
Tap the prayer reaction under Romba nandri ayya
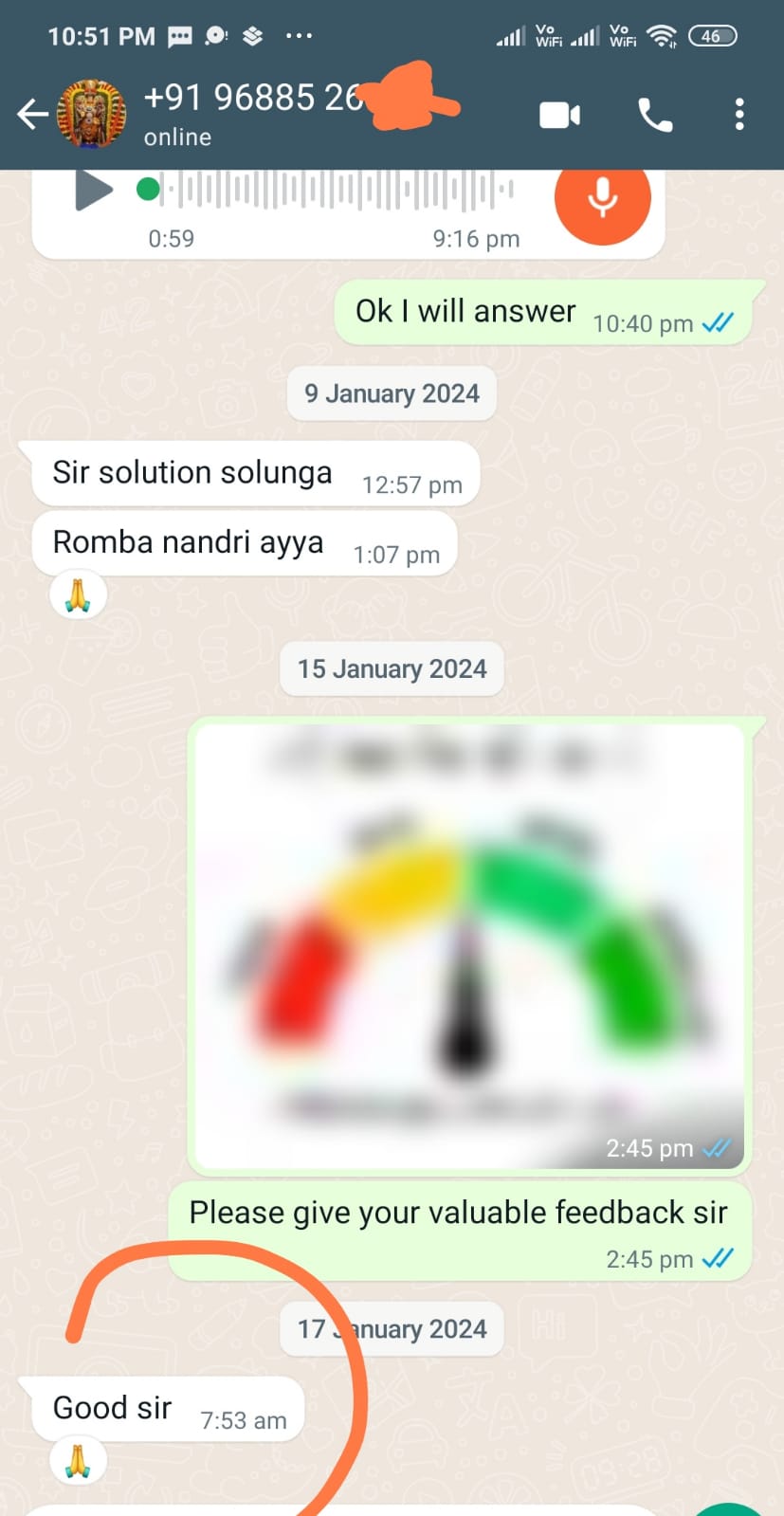click(78, 595)
